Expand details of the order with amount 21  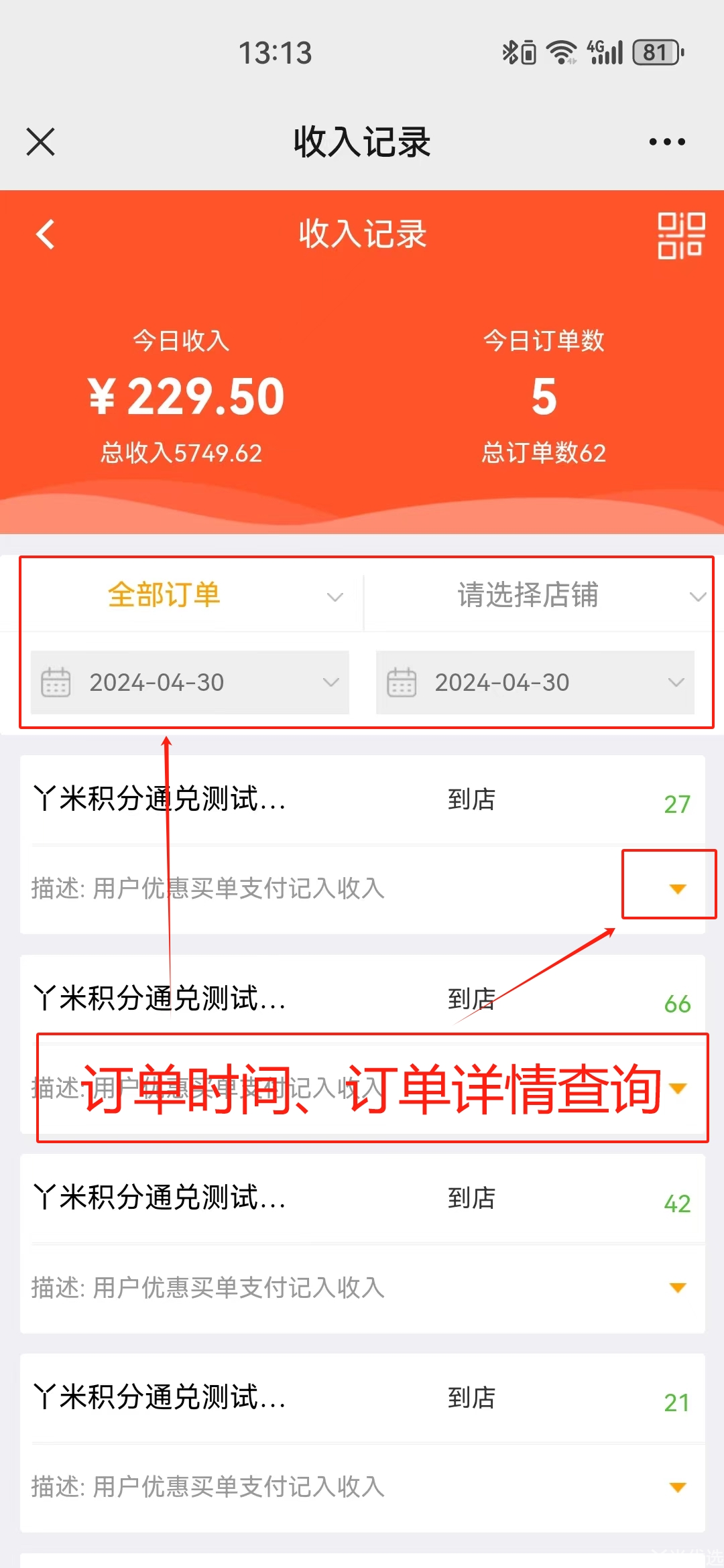pyautogui.click(x=678, y=1487)
